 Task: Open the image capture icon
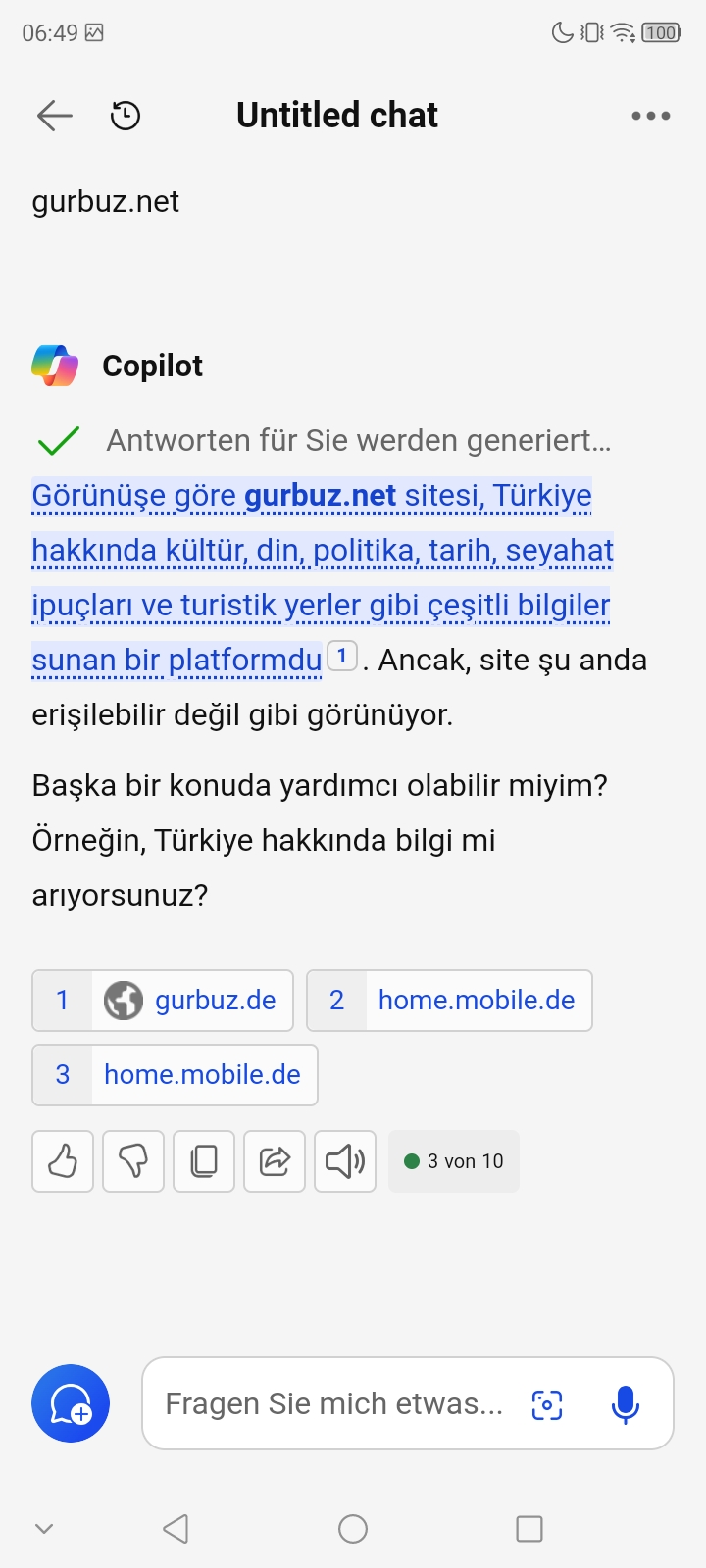tap(547, 1404)
